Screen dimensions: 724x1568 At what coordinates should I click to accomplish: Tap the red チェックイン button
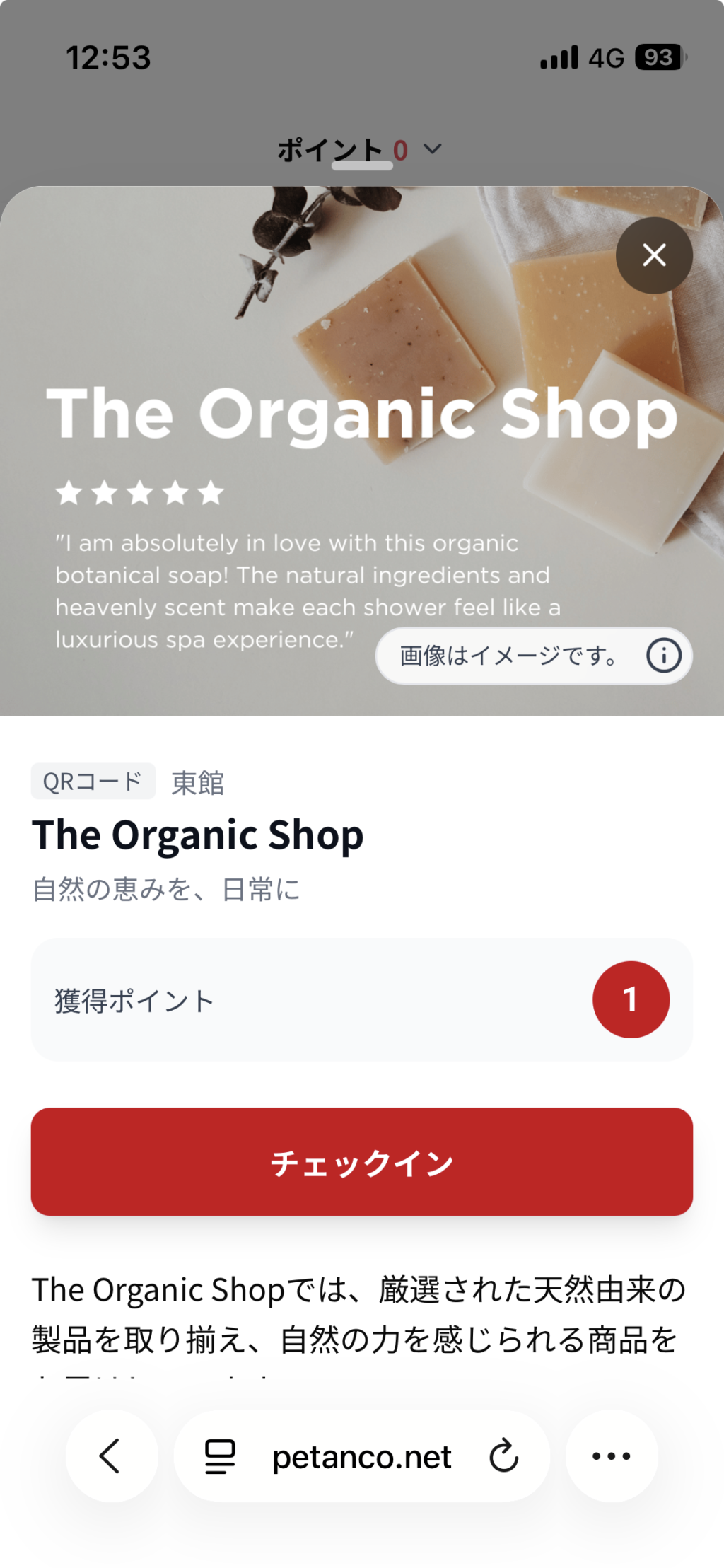[x=361, y=1161]
